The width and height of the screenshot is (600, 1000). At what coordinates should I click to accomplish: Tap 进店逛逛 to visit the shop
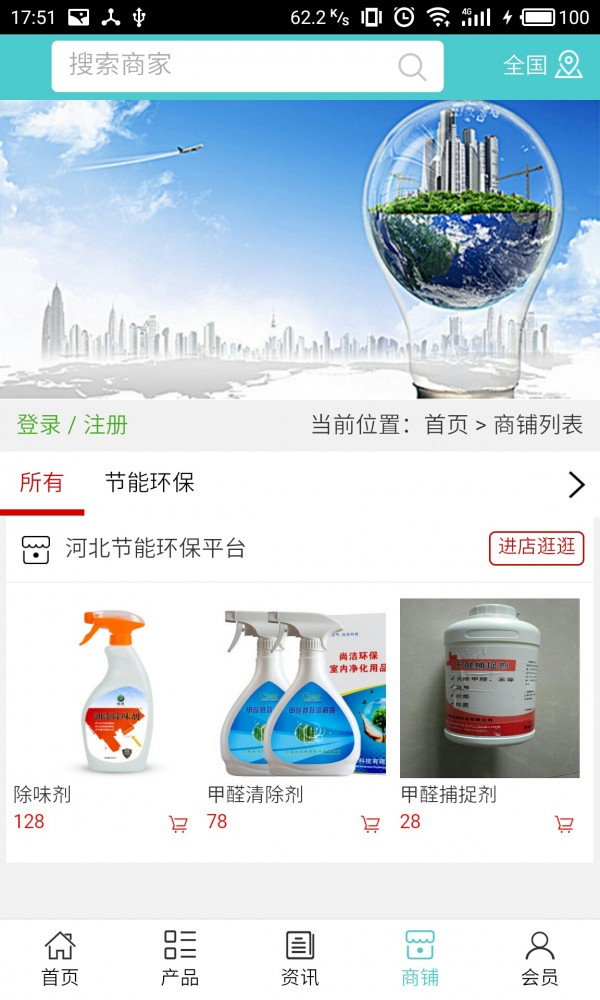coord(536,547)
